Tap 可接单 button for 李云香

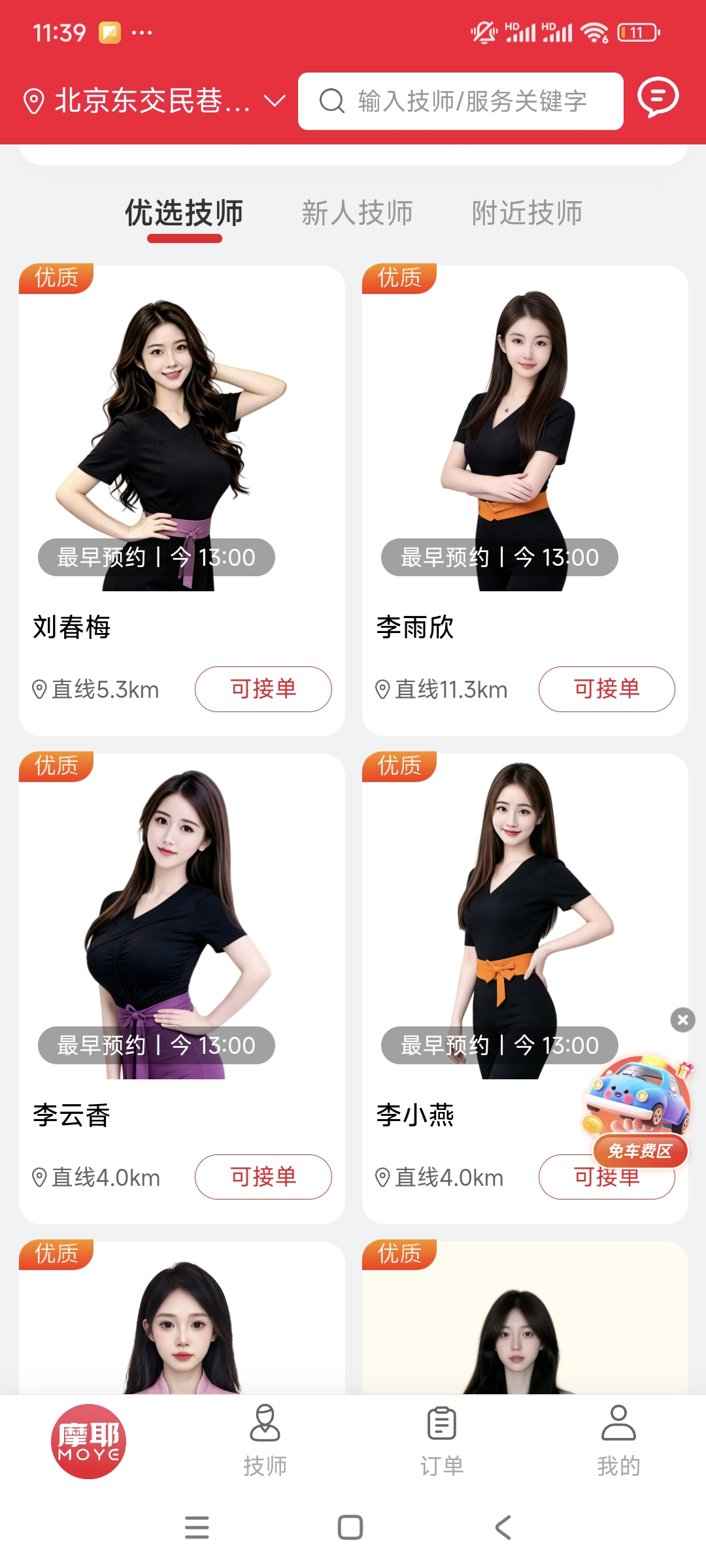[x=263, y=1177]
